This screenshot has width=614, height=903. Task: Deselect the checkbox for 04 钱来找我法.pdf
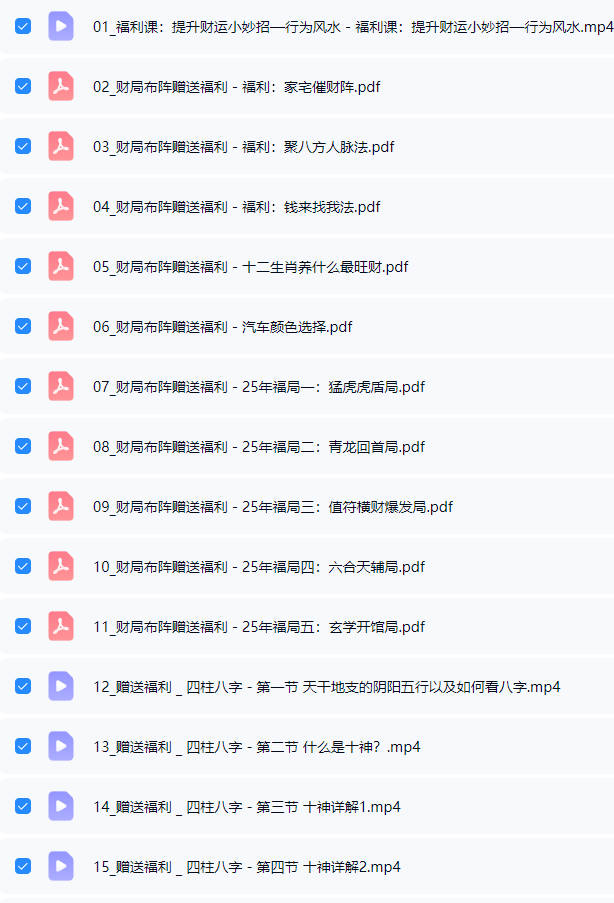(23, 206)
